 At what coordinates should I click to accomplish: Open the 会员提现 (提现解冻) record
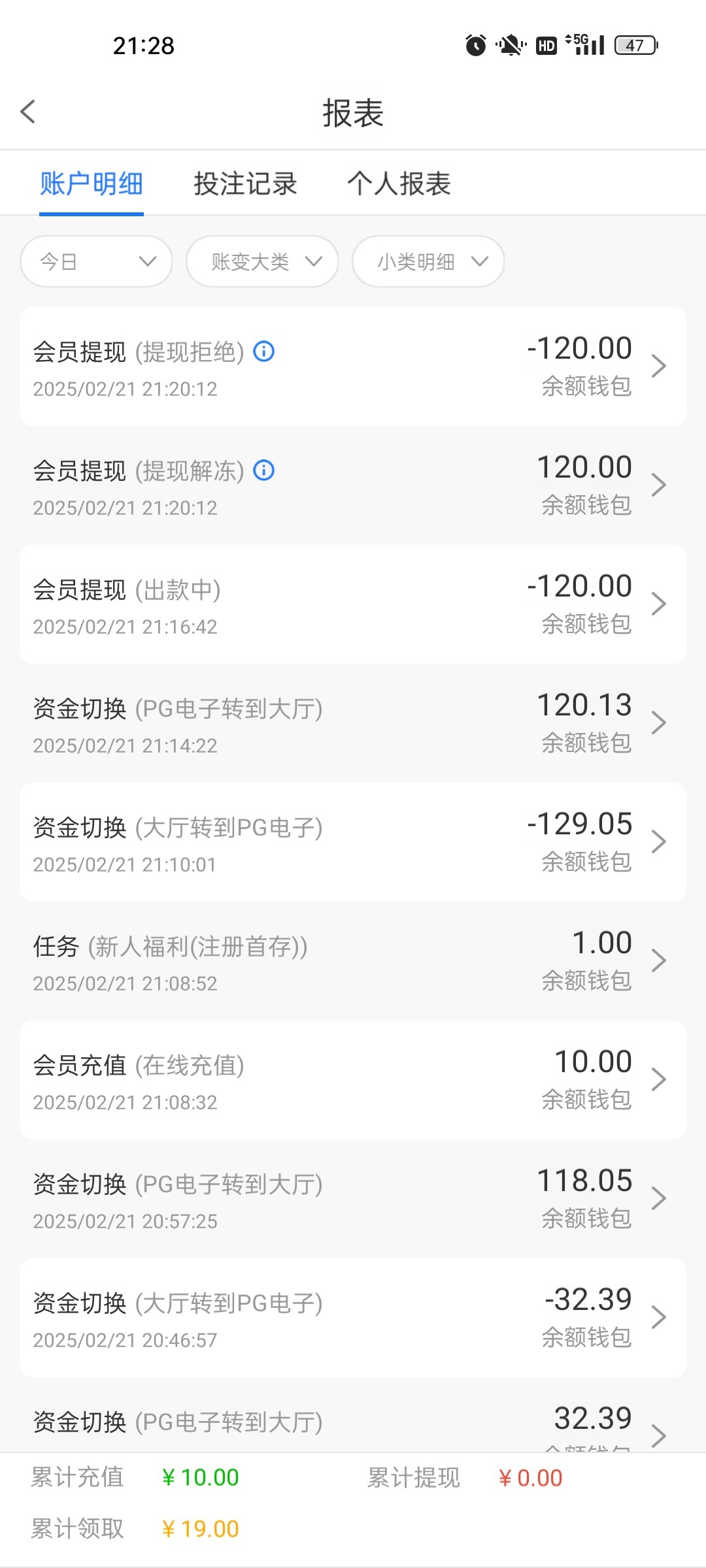click(x=353, y=485)
